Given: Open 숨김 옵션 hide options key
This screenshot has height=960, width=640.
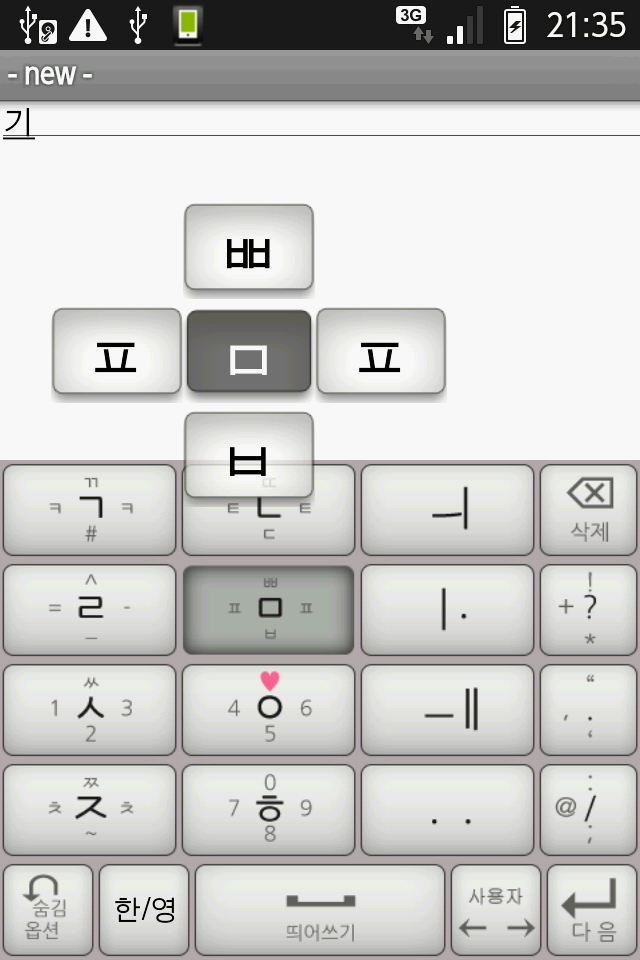Looking at the screenshot, I should (47, 908).
